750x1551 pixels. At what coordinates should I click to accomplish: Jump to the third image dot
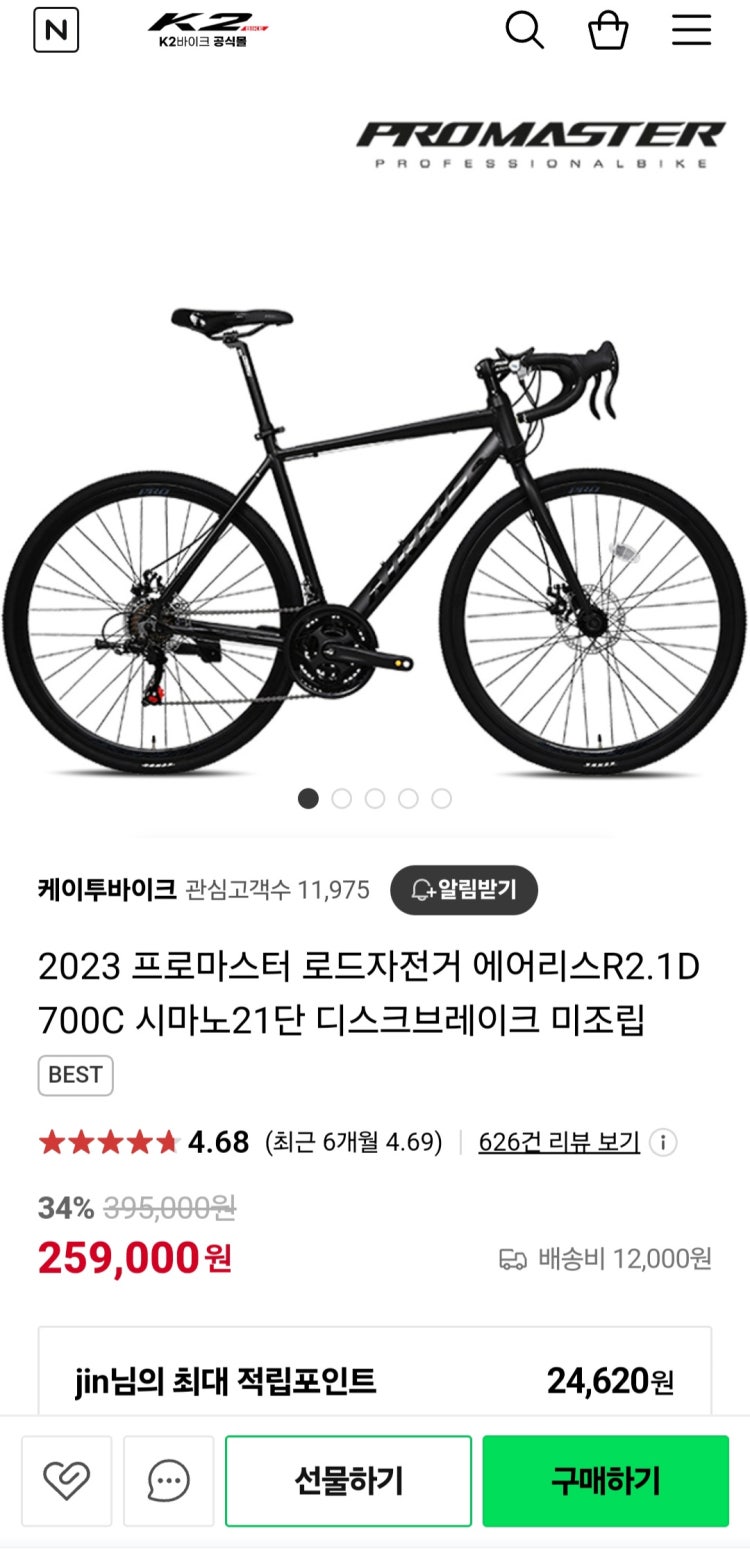tap(375, 798)
